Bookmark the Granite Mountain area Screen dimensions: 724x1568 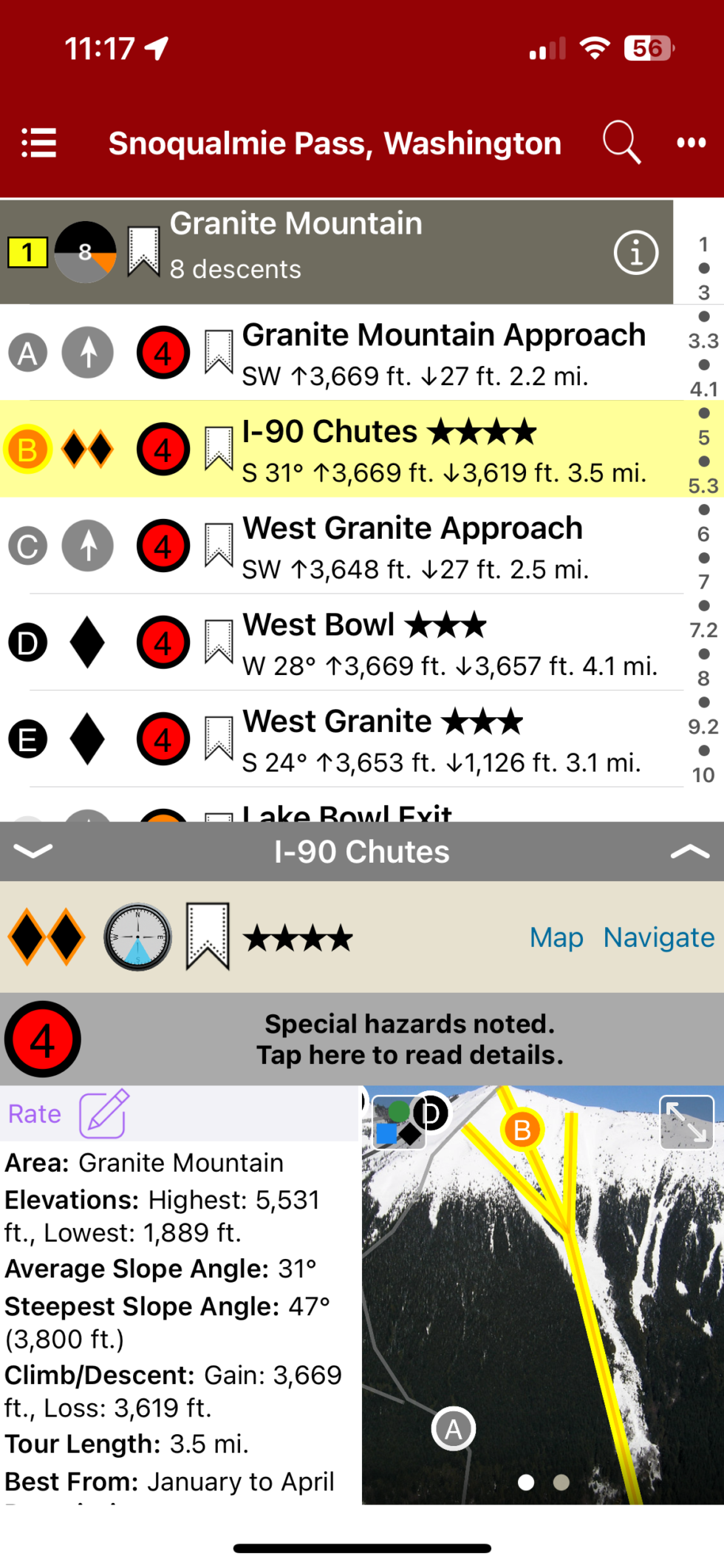[143, 251]
